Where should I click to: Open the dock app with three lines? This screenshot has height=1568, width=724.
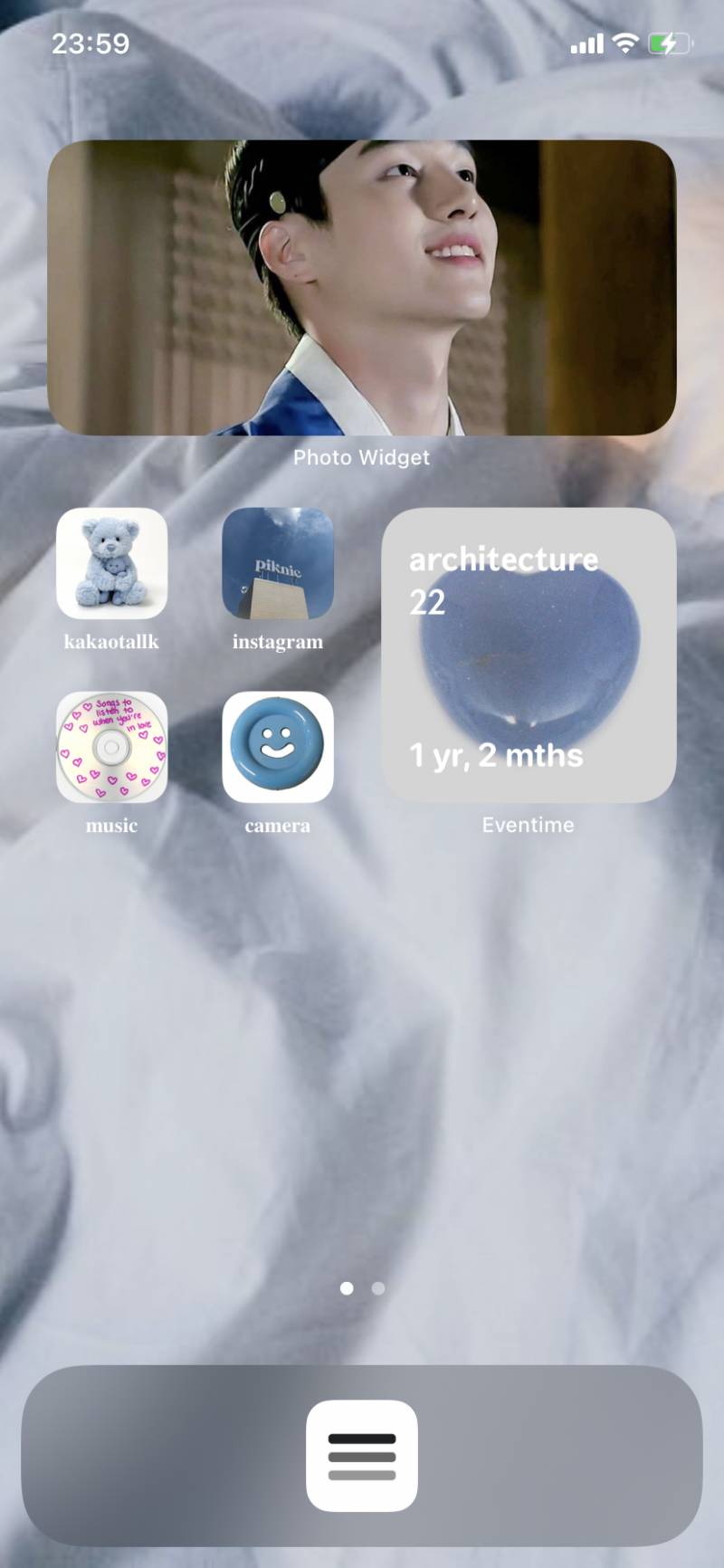click(361, 1455)
